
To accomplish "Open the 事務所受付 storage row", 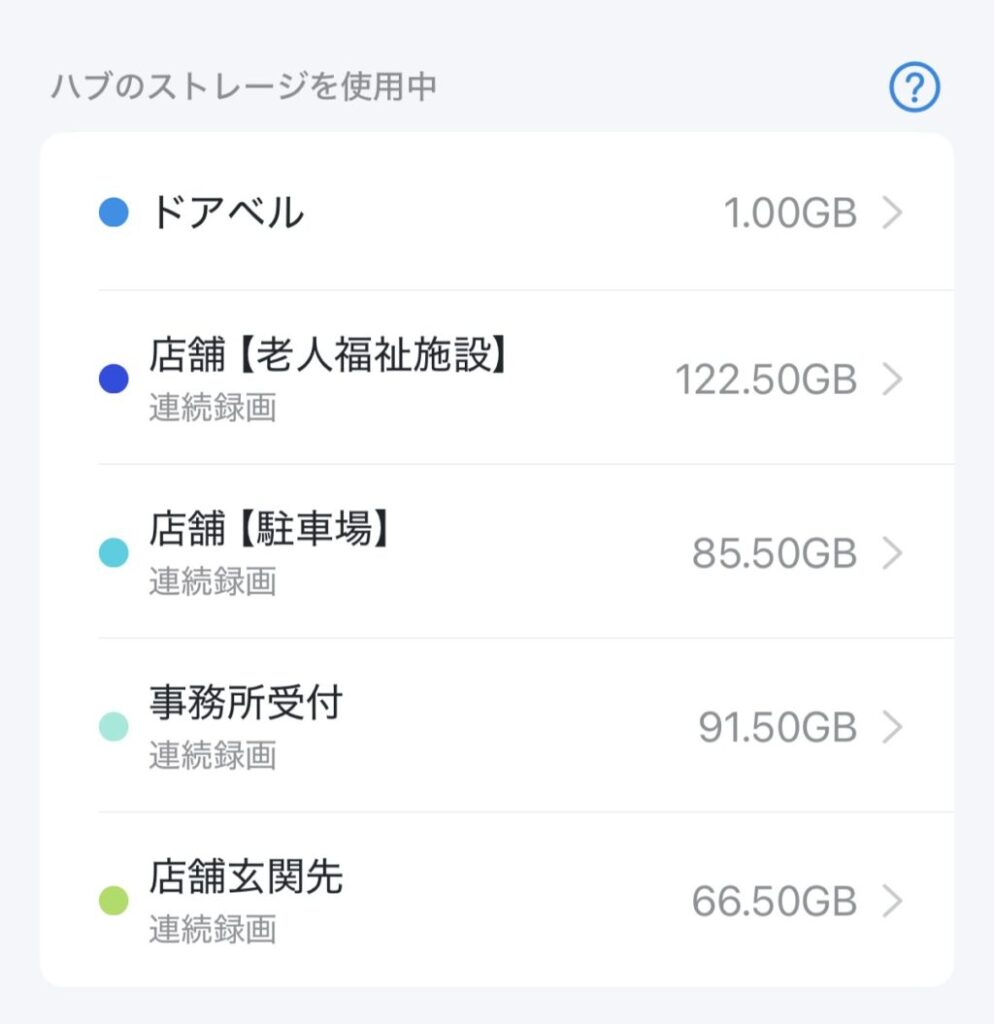I will point(500,726).
